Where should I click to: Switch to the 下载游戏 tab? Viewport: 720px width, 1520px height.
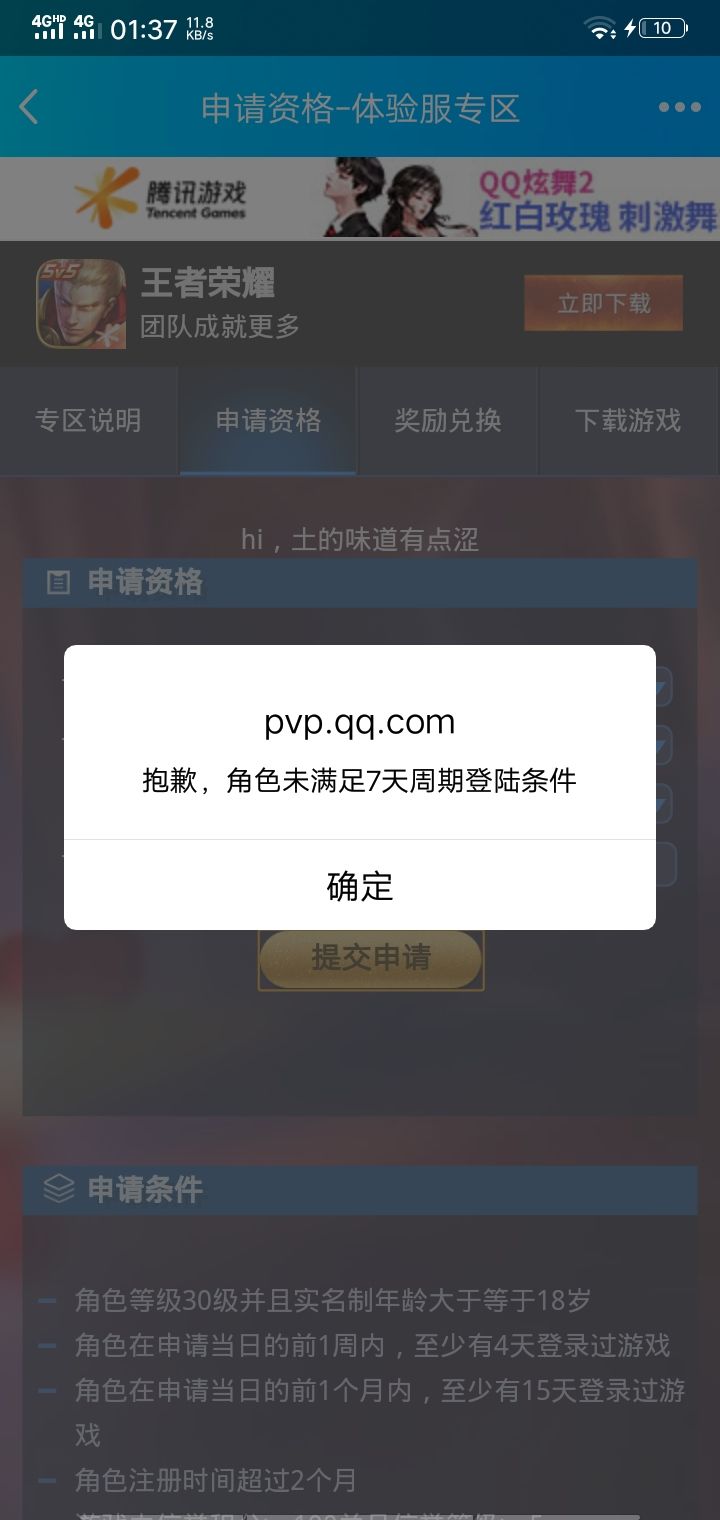628,421
